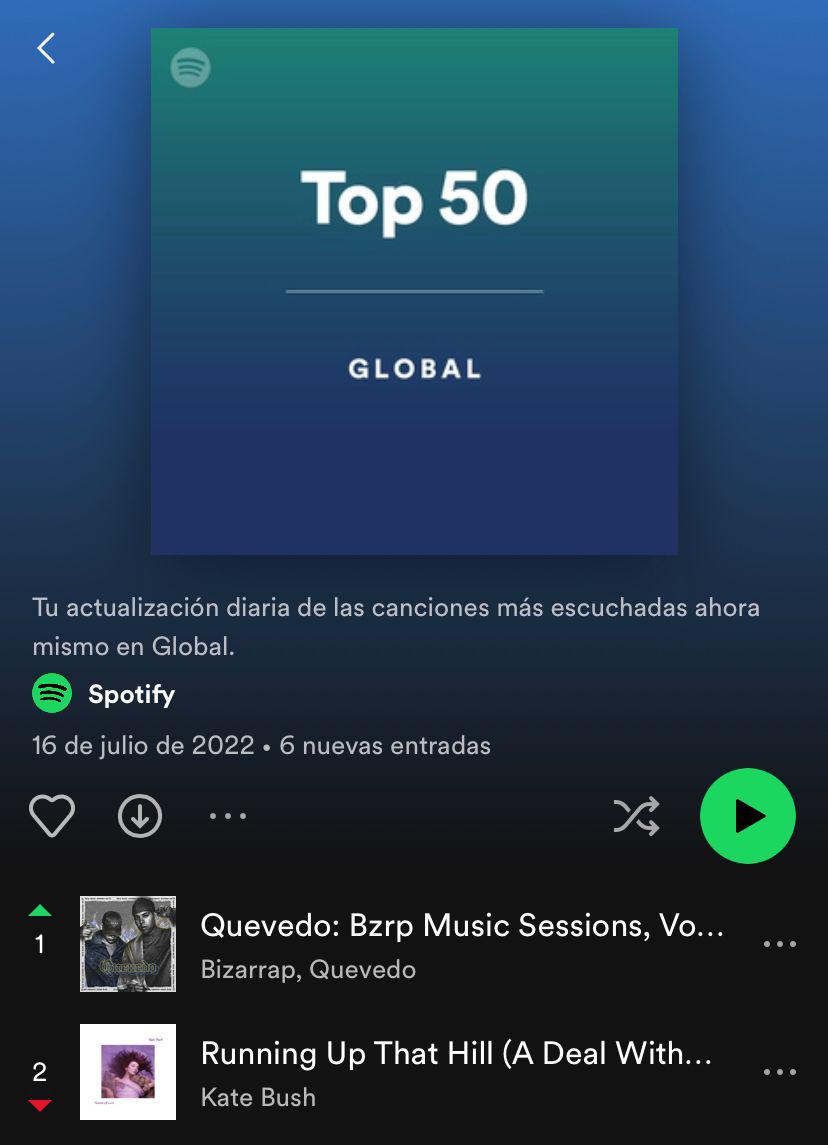The image size is (828, 1145).
Task: Click the red position-down arrow beside track 2
Action: [x=40, y=1104]
